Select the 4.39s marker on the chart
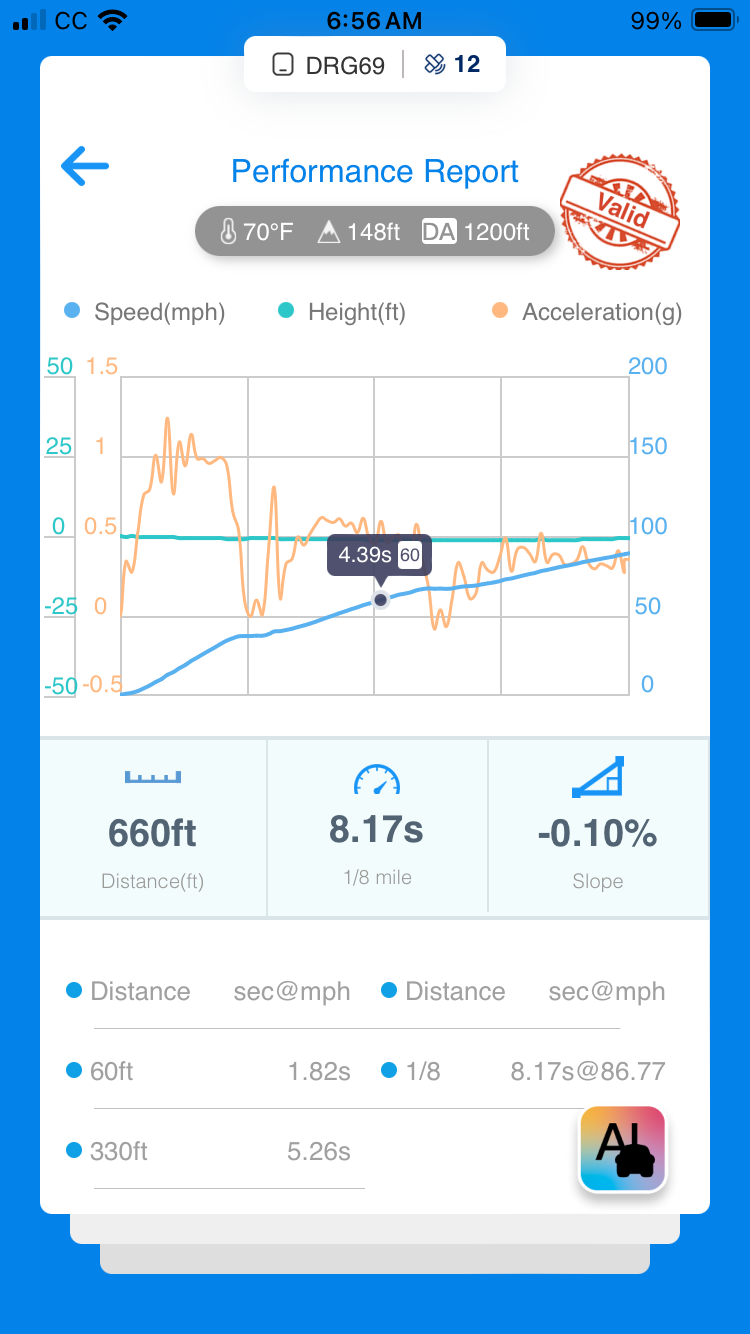The height and width of the screenshot is (1334, 750). (x=380, y=599)
